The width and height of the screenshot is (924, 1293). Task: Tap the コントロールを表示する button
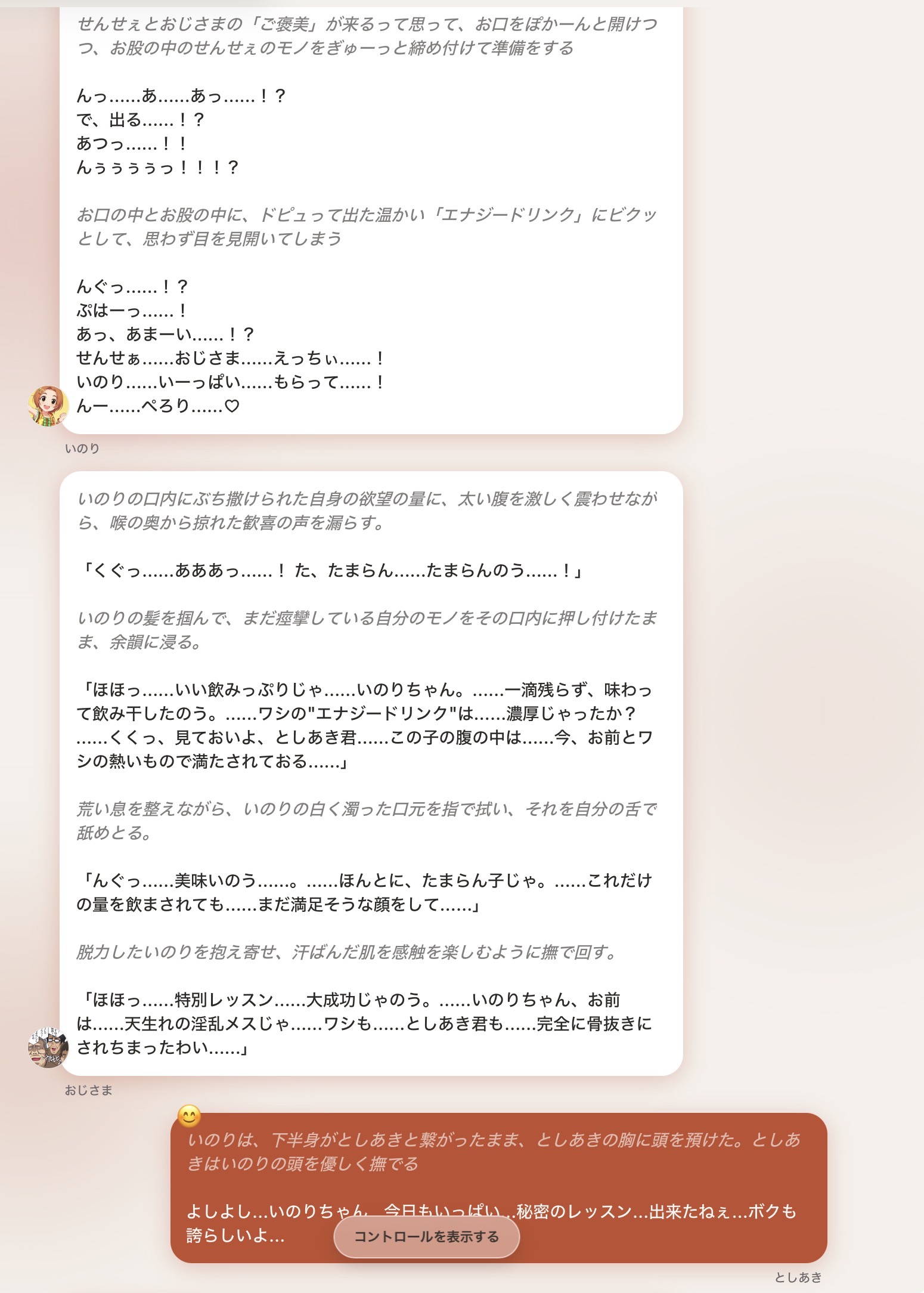coord(426,1237)
